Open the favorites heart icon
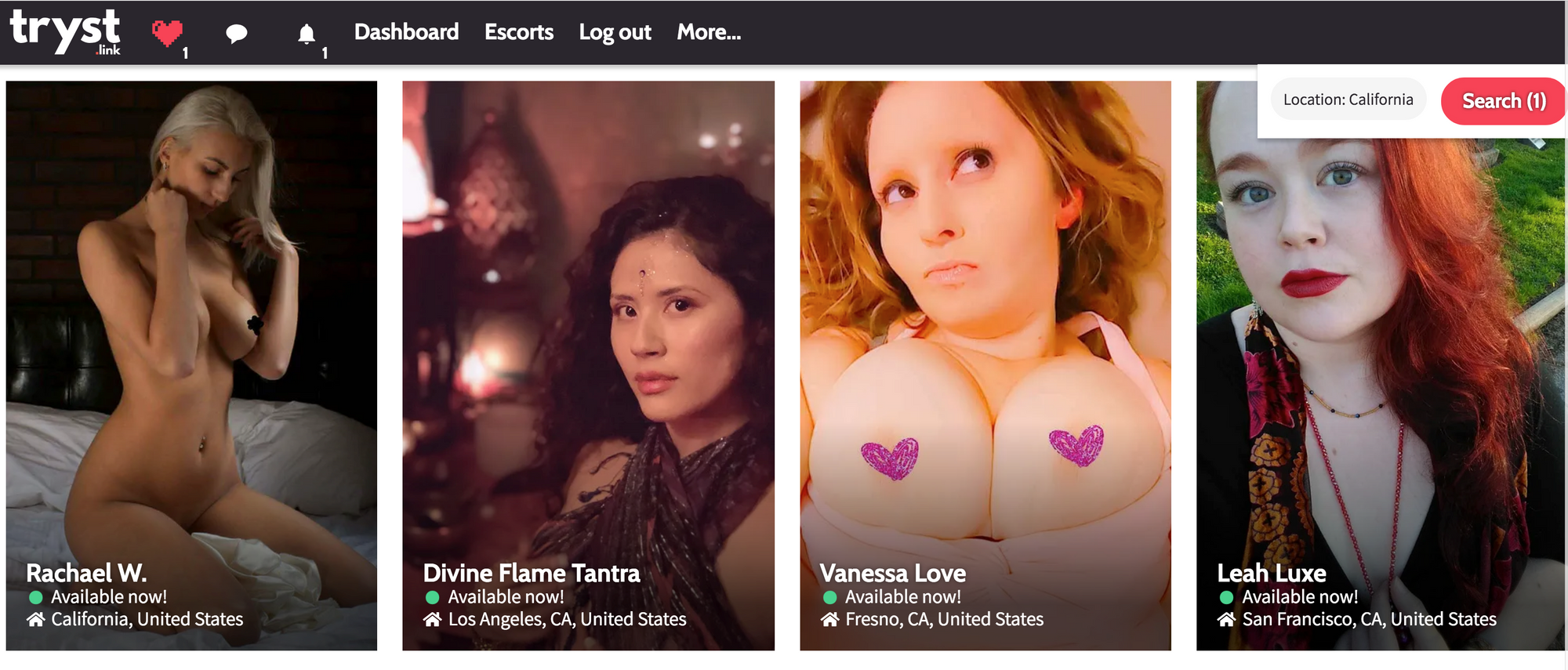1568x670 pixels. (167, 33)
